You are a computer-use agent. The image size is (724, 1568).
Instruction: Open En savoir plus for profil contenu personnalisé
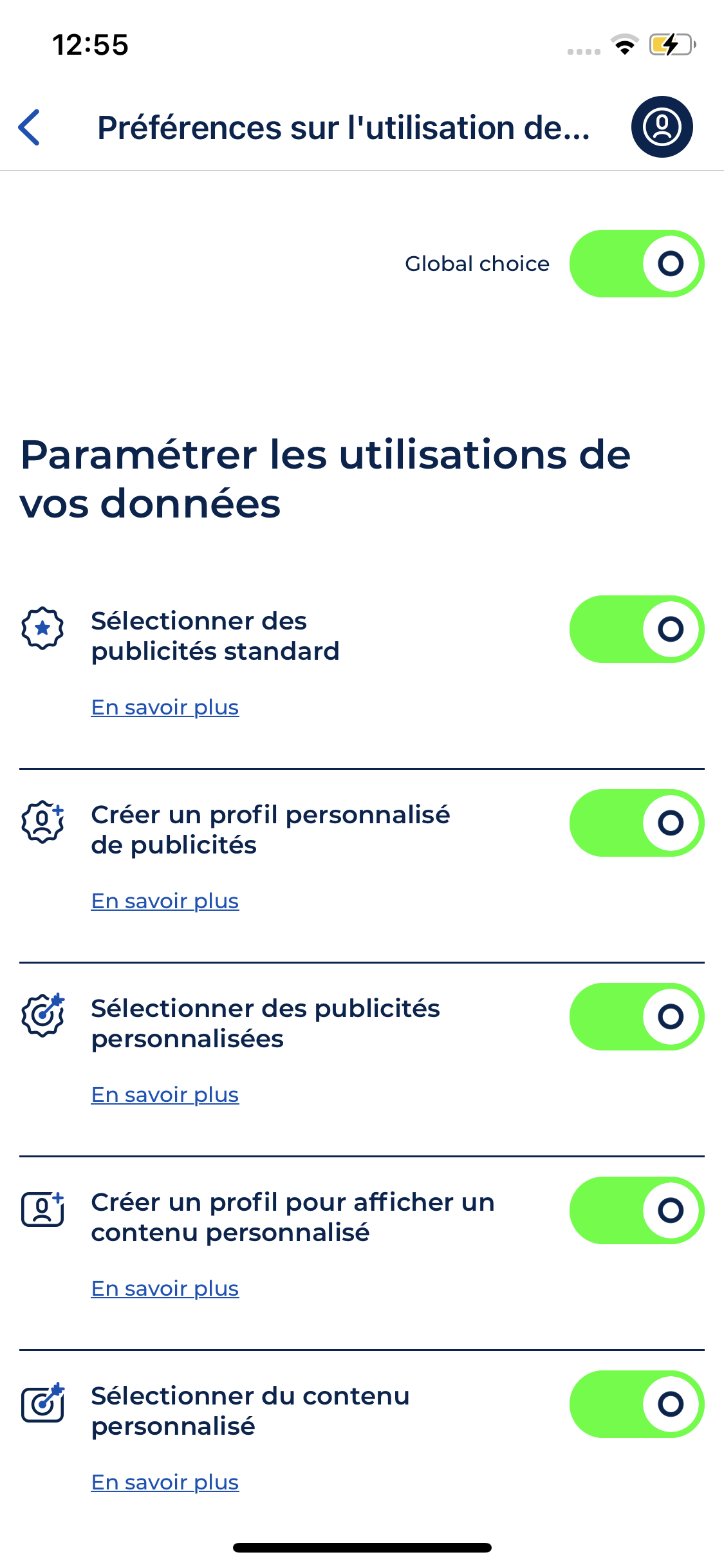[165, 1289]
